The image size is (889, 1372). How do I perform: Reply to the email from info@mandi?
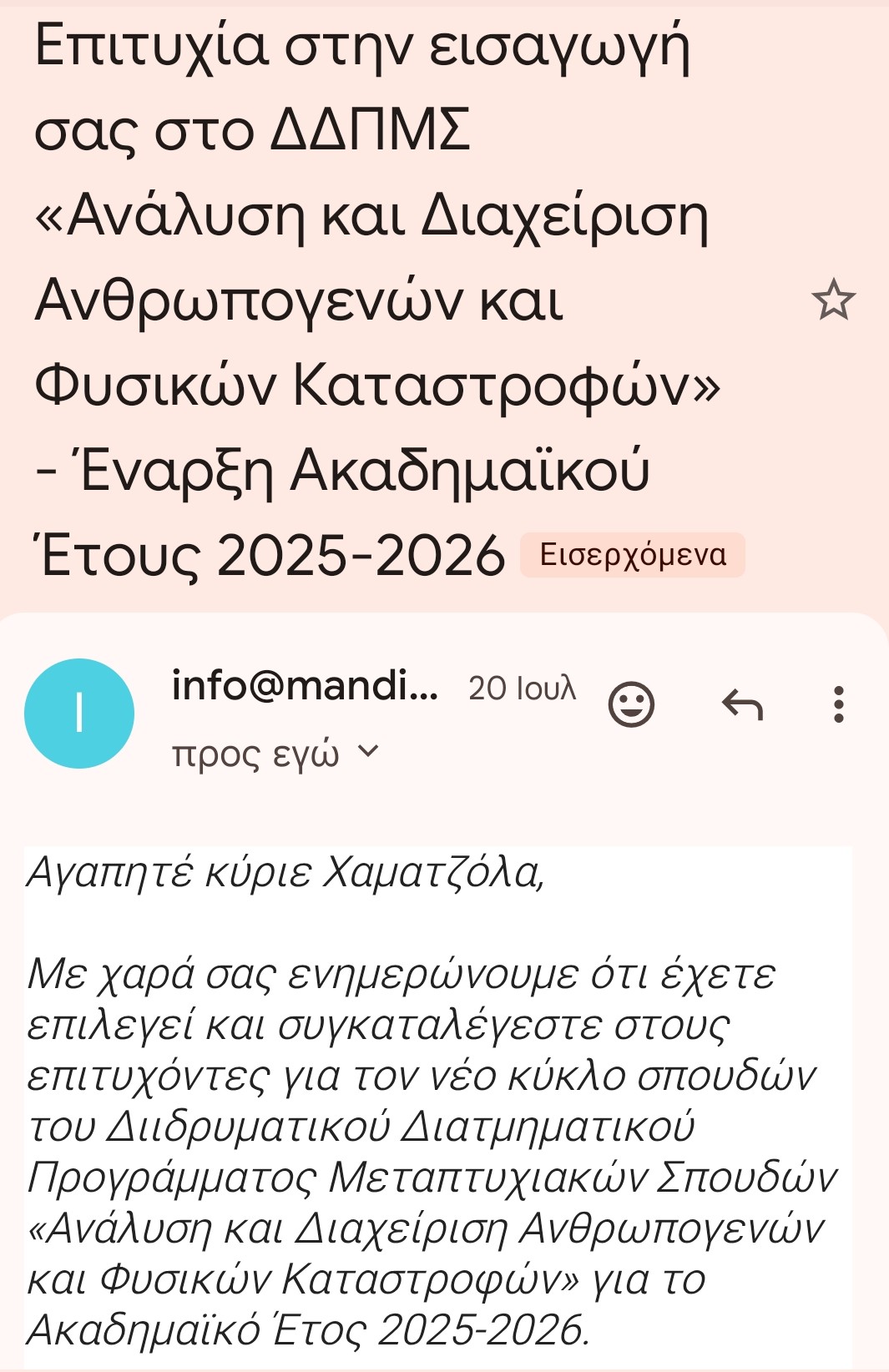pos(742,705)
